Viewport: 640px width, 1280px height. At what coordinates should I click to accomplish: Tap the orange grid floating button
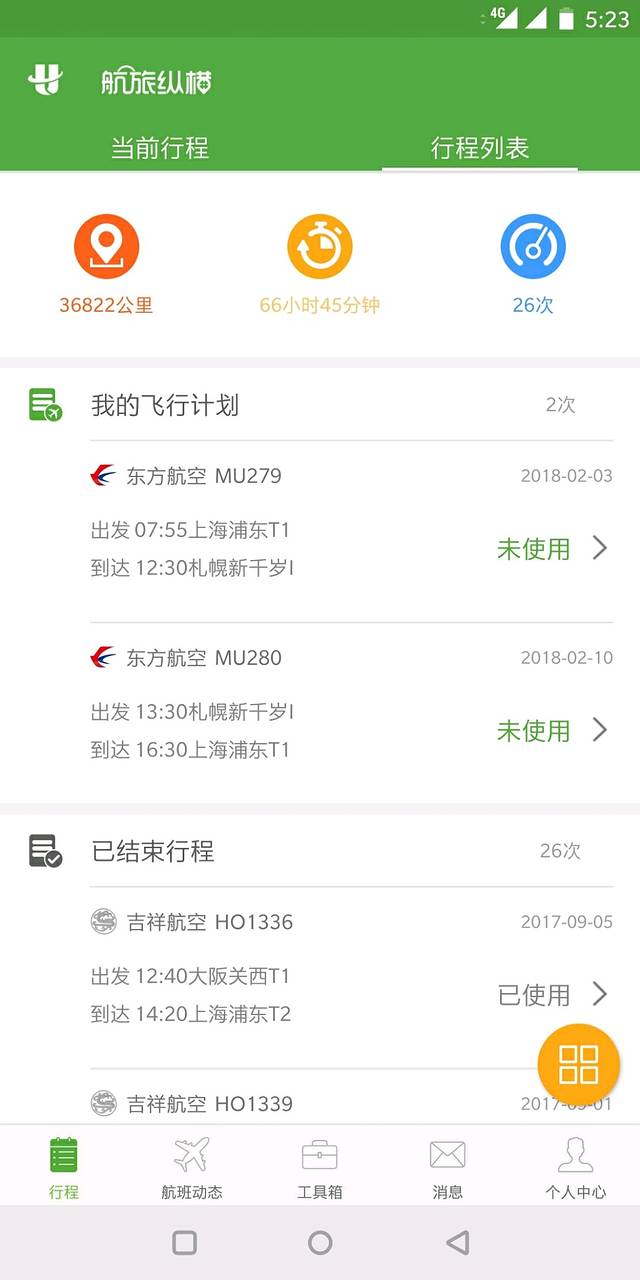click(578, 1063)
